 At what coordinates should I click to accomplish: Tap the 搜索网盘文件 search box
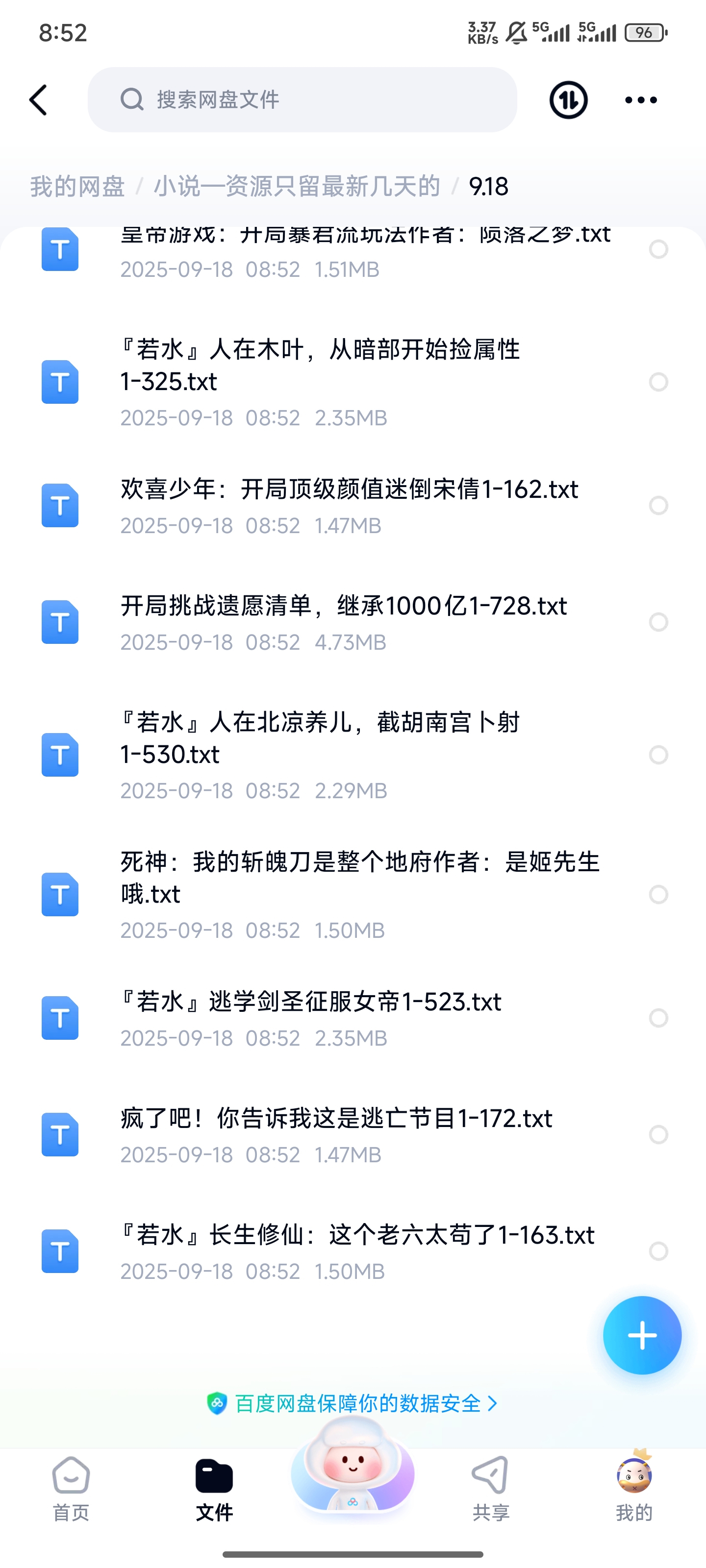[302, 100]
